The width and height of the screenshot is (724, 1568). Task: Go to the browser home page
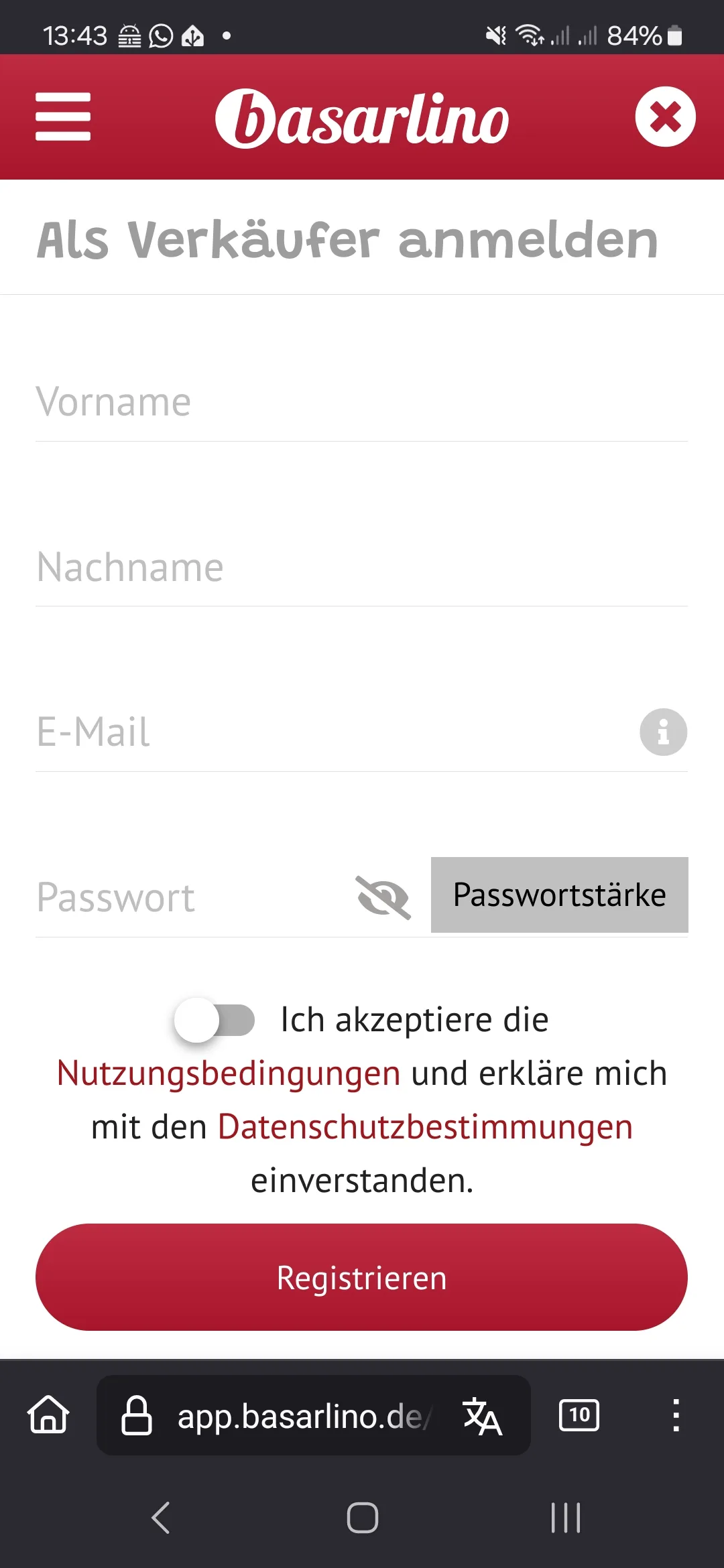48,1415
